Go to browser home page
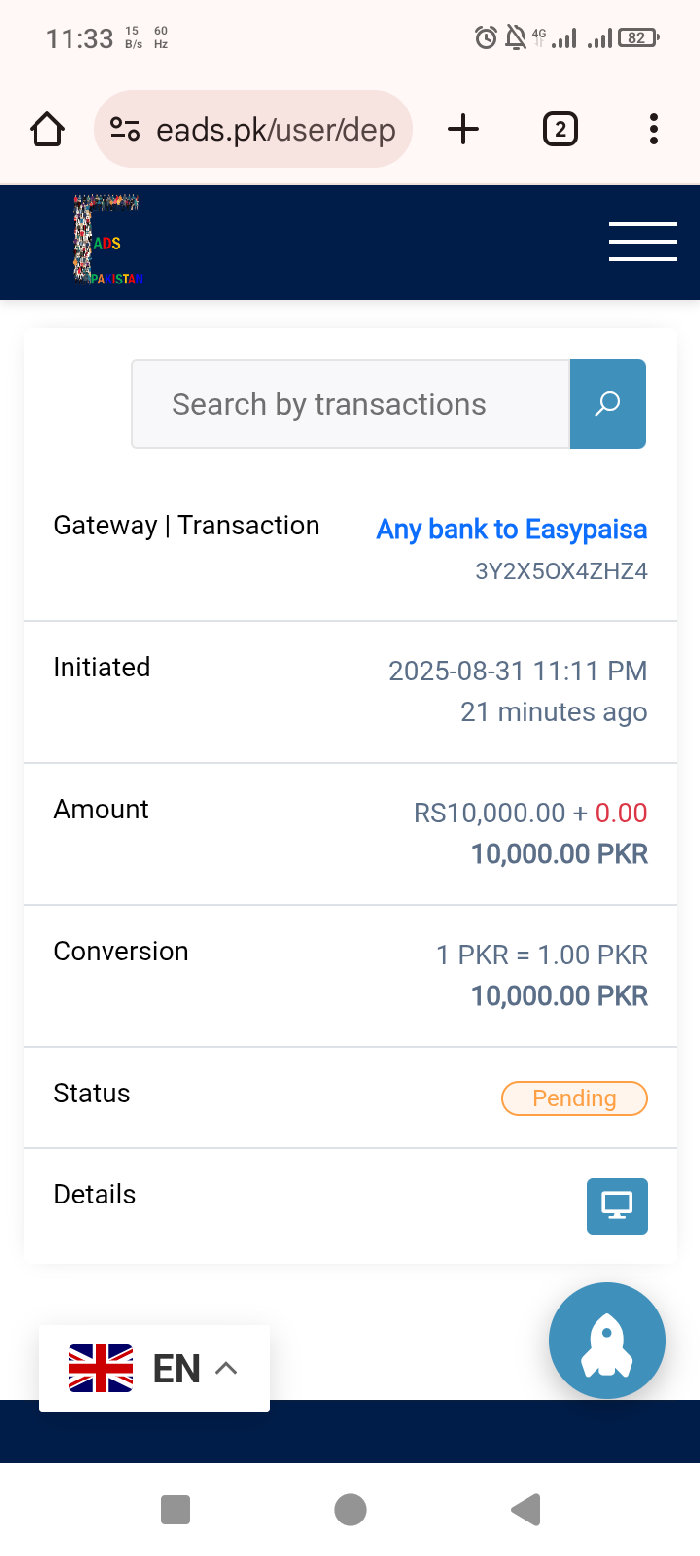Viewport: 700px width, 1556px height. click(47, 129)
